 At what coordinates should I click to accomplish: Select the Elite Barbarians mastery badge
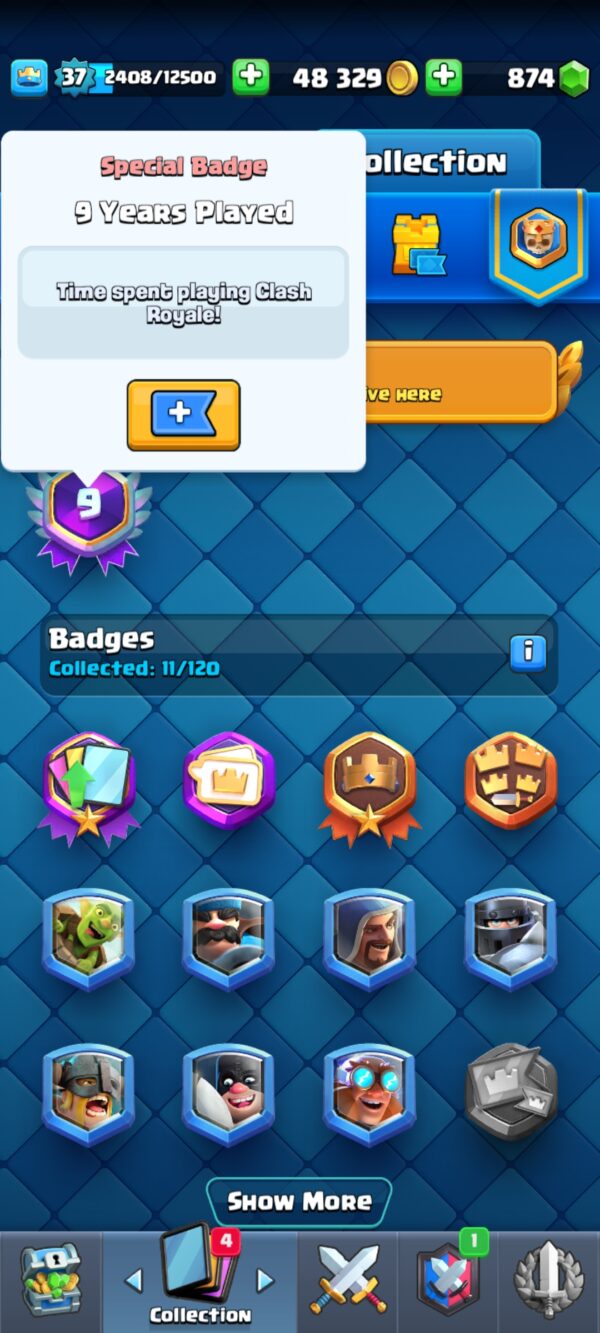[x=89, y=1094]
